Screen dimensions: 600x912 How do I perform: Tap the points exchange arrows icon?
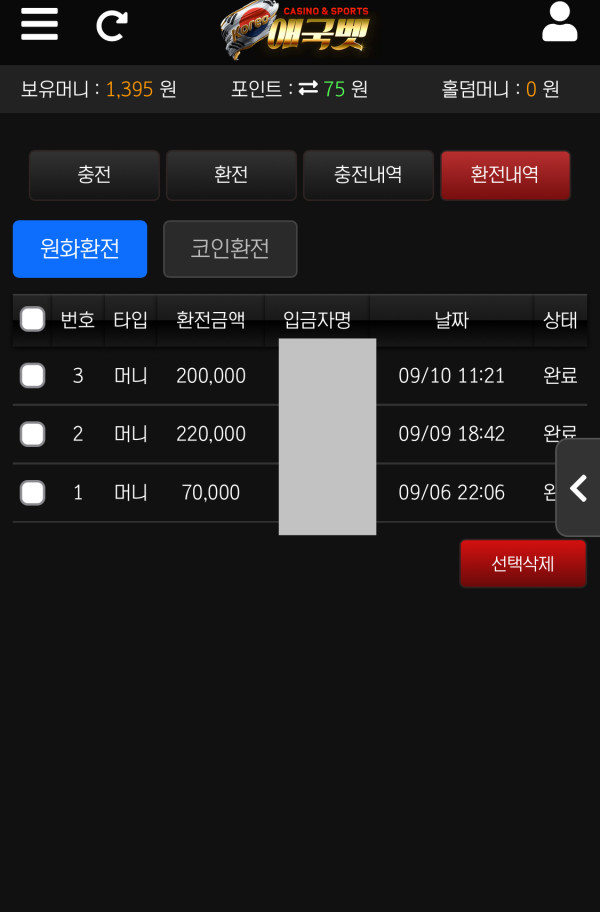point(308,88)
